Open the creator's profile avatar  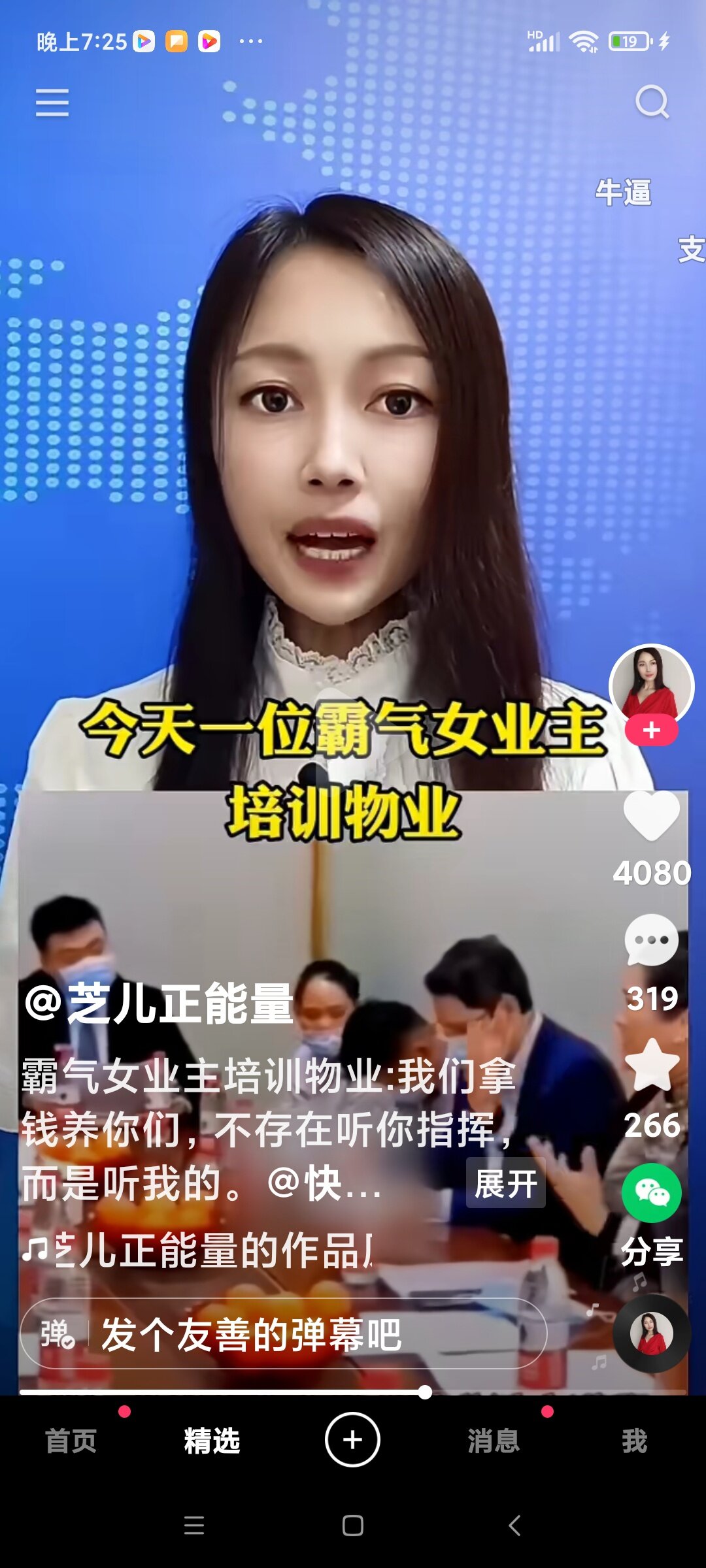[x=651, y=685]
